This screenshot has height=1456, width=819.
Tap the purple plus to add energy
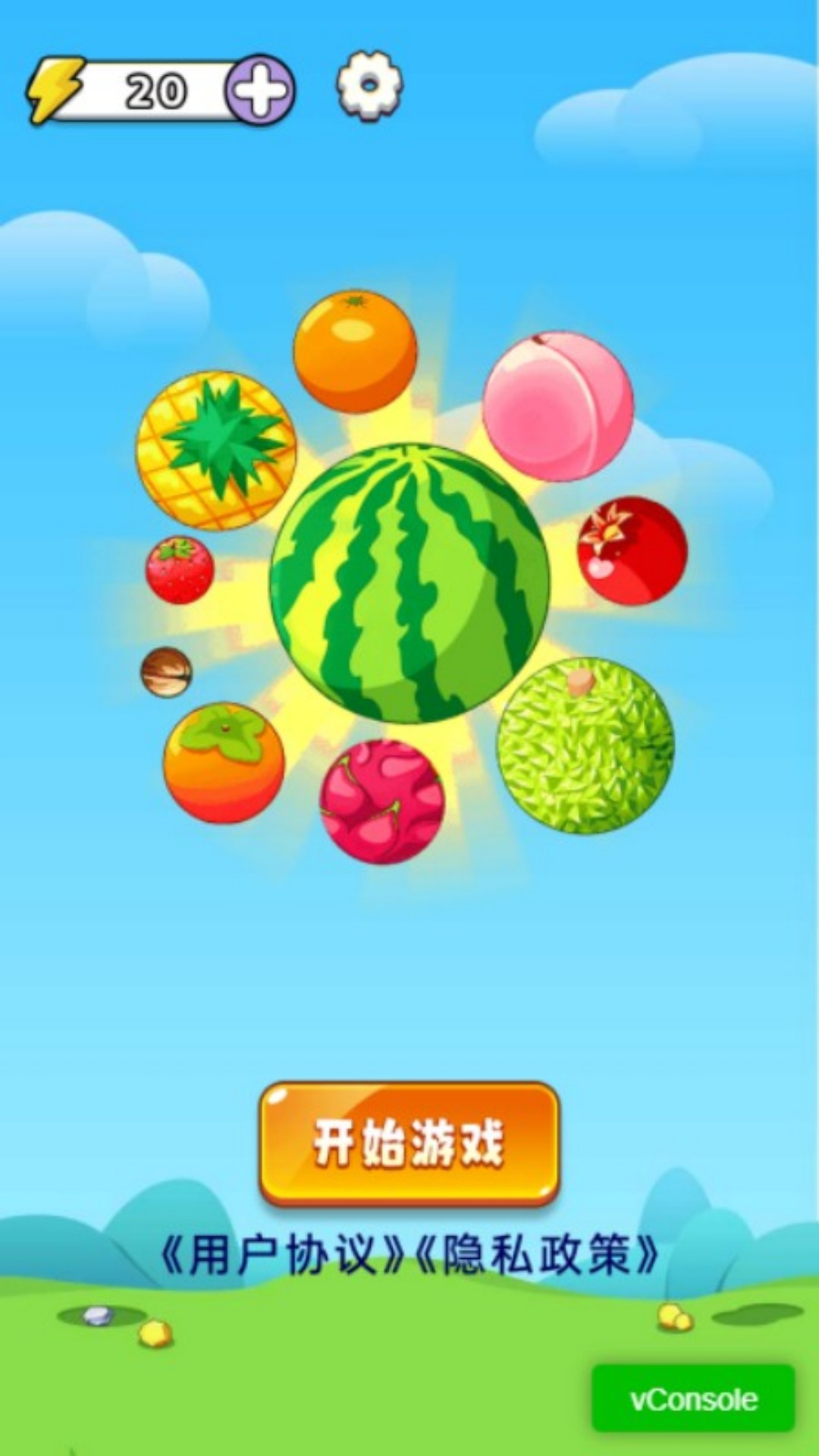point(260,90)
